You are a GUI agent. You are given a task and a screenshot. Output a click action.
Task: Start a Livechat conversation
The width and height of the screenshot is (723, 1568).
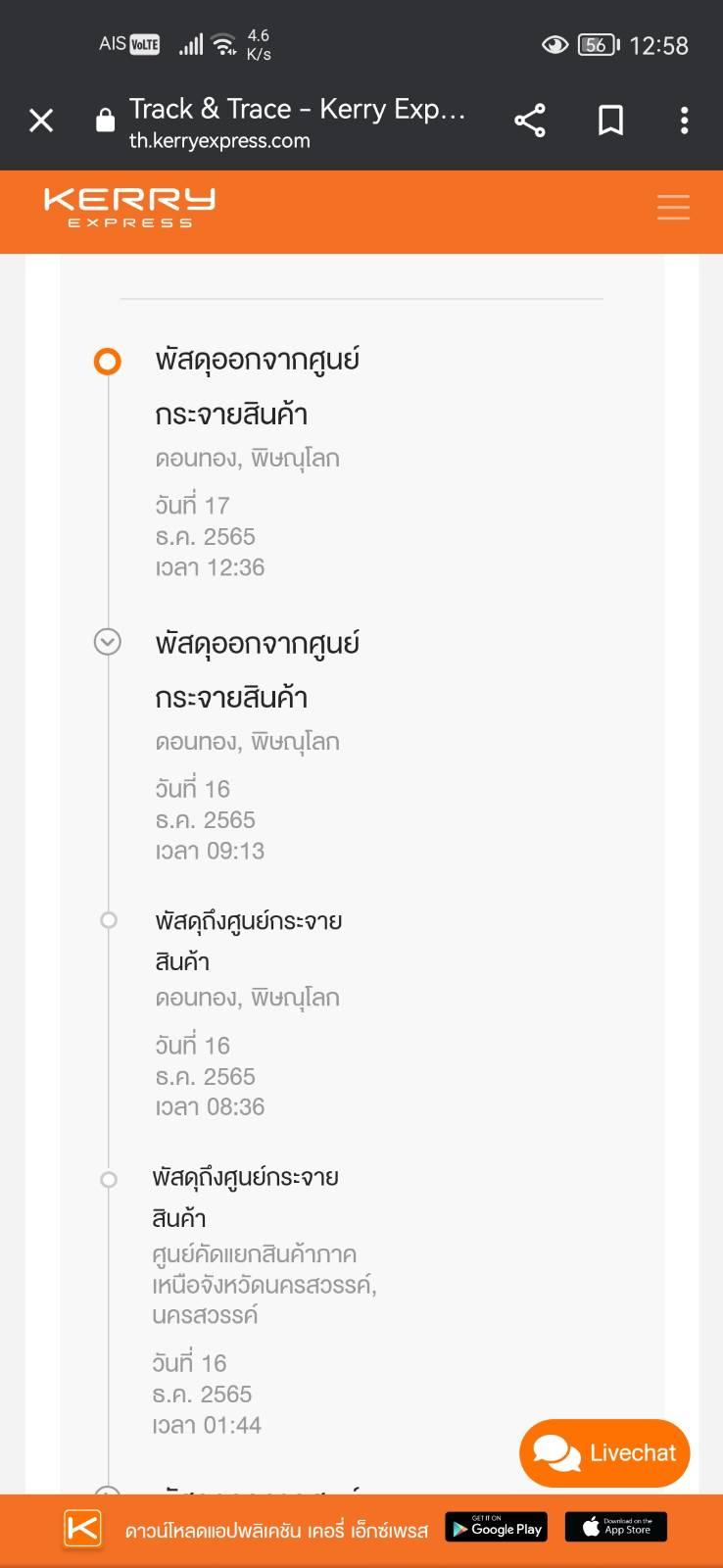tap(604, 1452)
